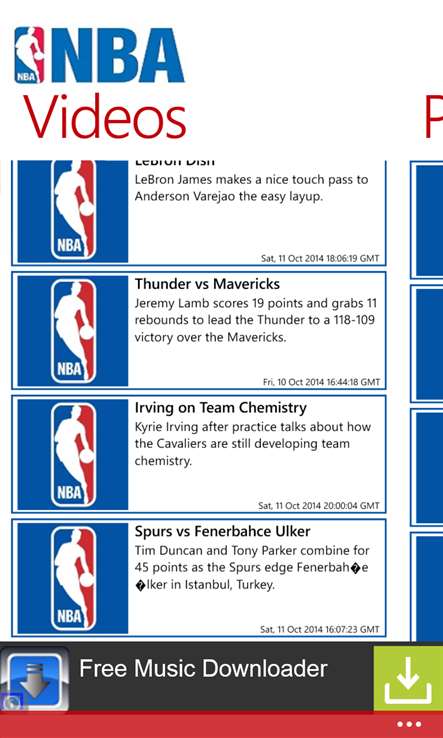Open the Thunder vs Mavericks video
This screenshot has width=443, height=738.
199,330
